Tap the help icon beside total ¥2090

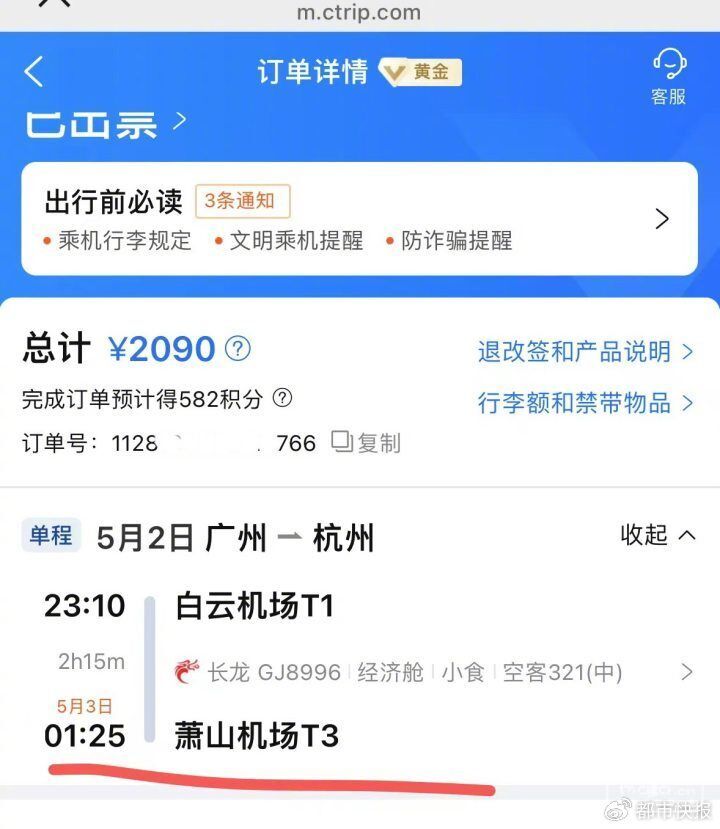tap(238, 349)
